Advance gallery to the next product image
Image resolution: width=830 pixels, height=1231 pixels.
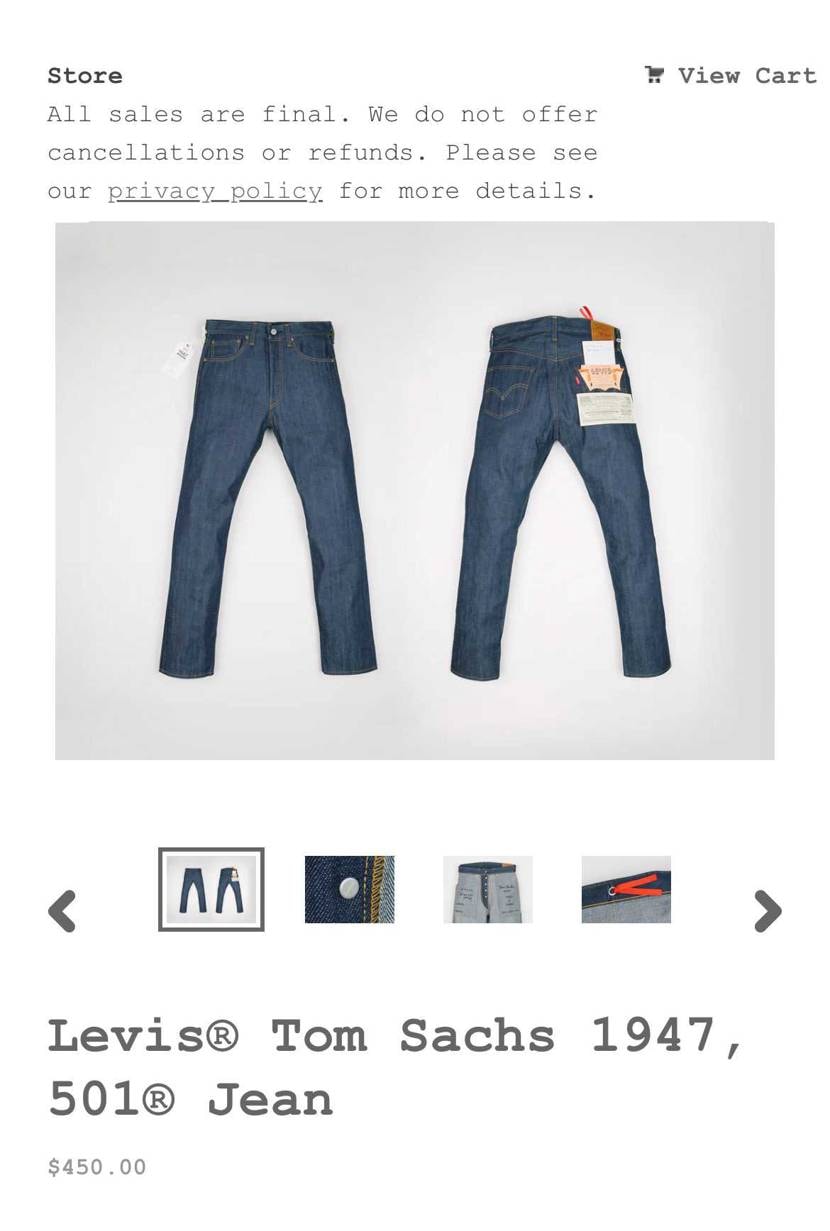(768, 912)
